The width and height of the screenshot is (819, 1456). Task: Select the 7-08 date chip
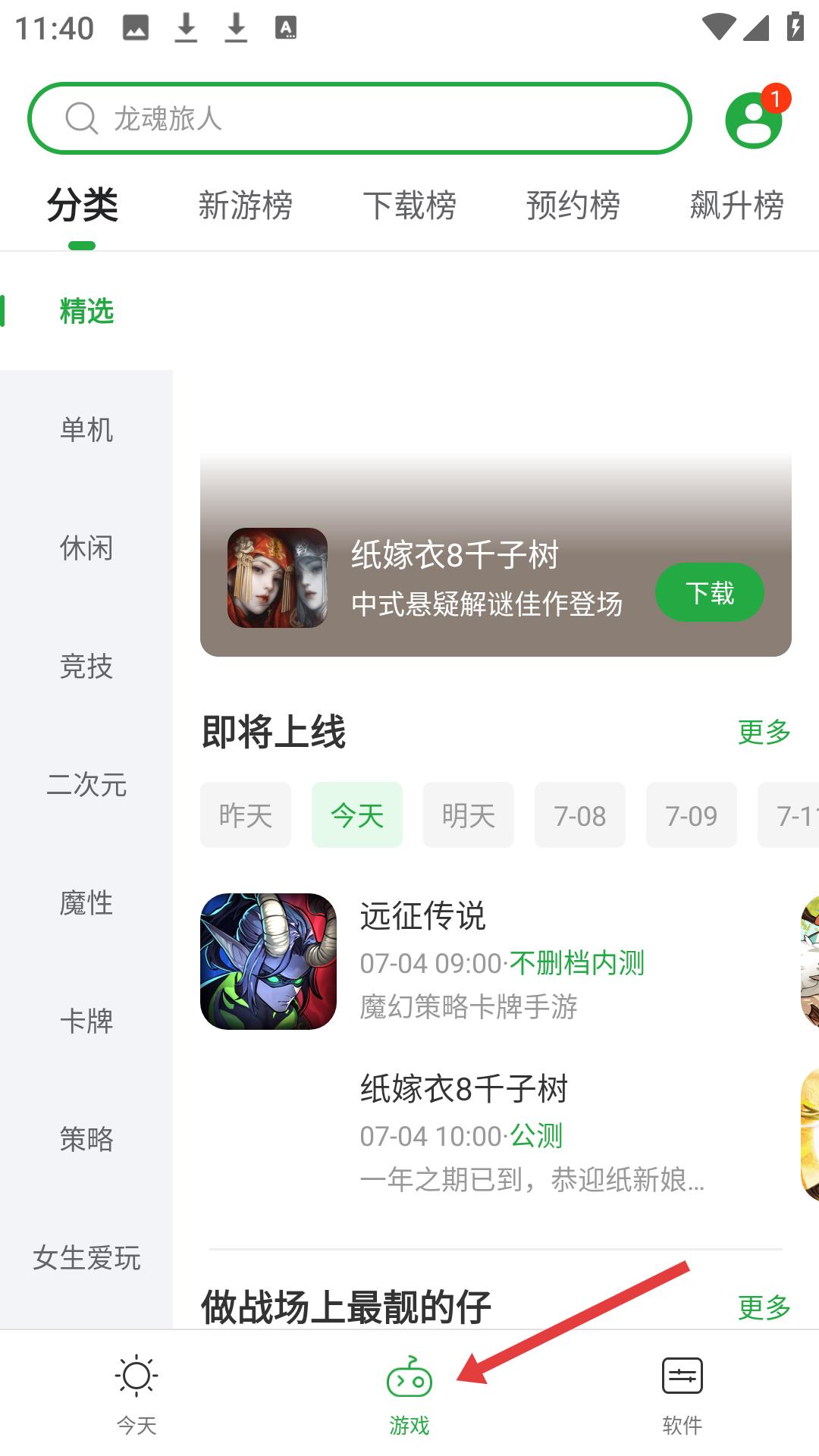[x=580, y=815]
